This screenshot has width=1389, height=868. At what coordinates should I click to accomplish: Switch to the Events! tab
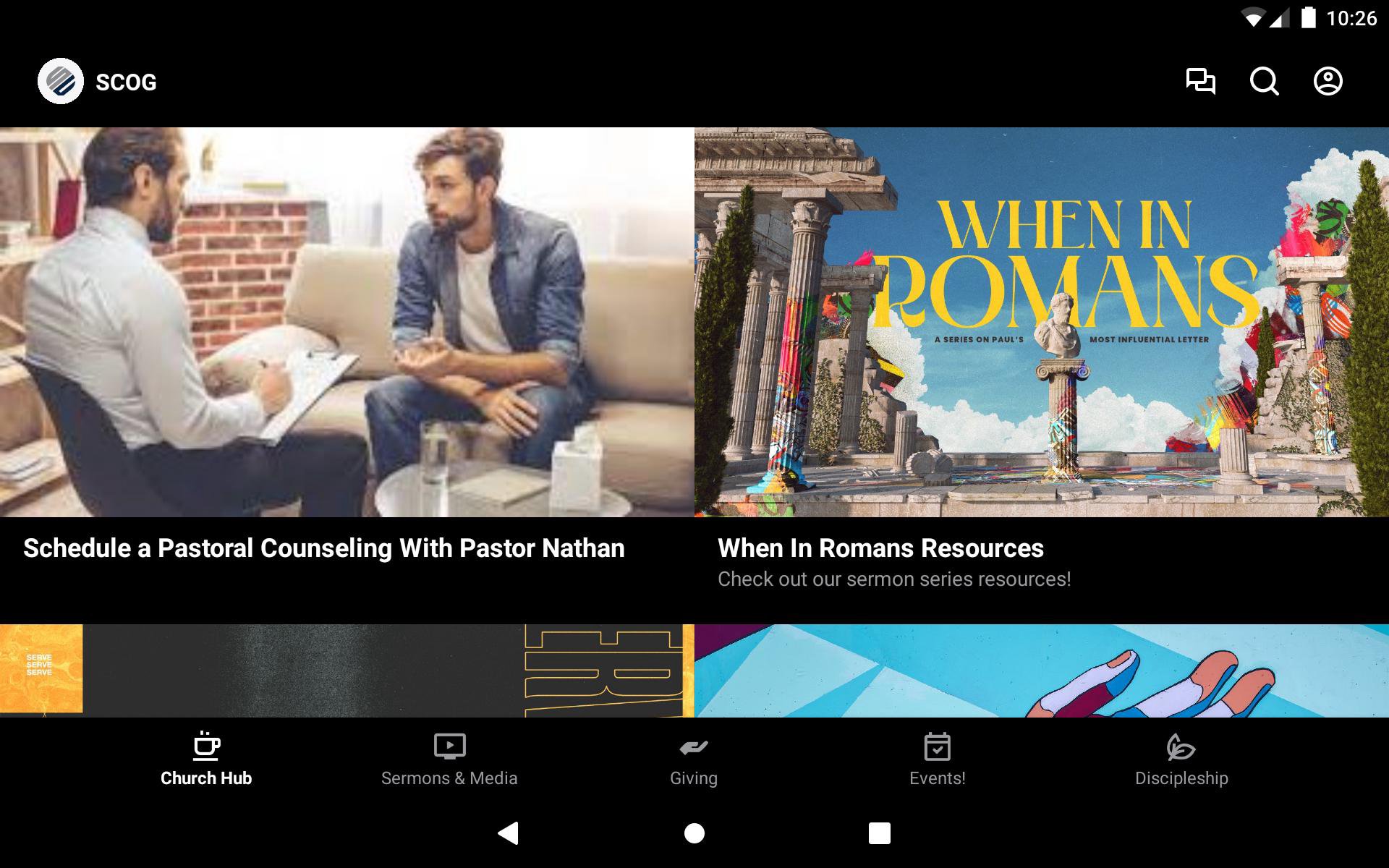pos(937,759)
